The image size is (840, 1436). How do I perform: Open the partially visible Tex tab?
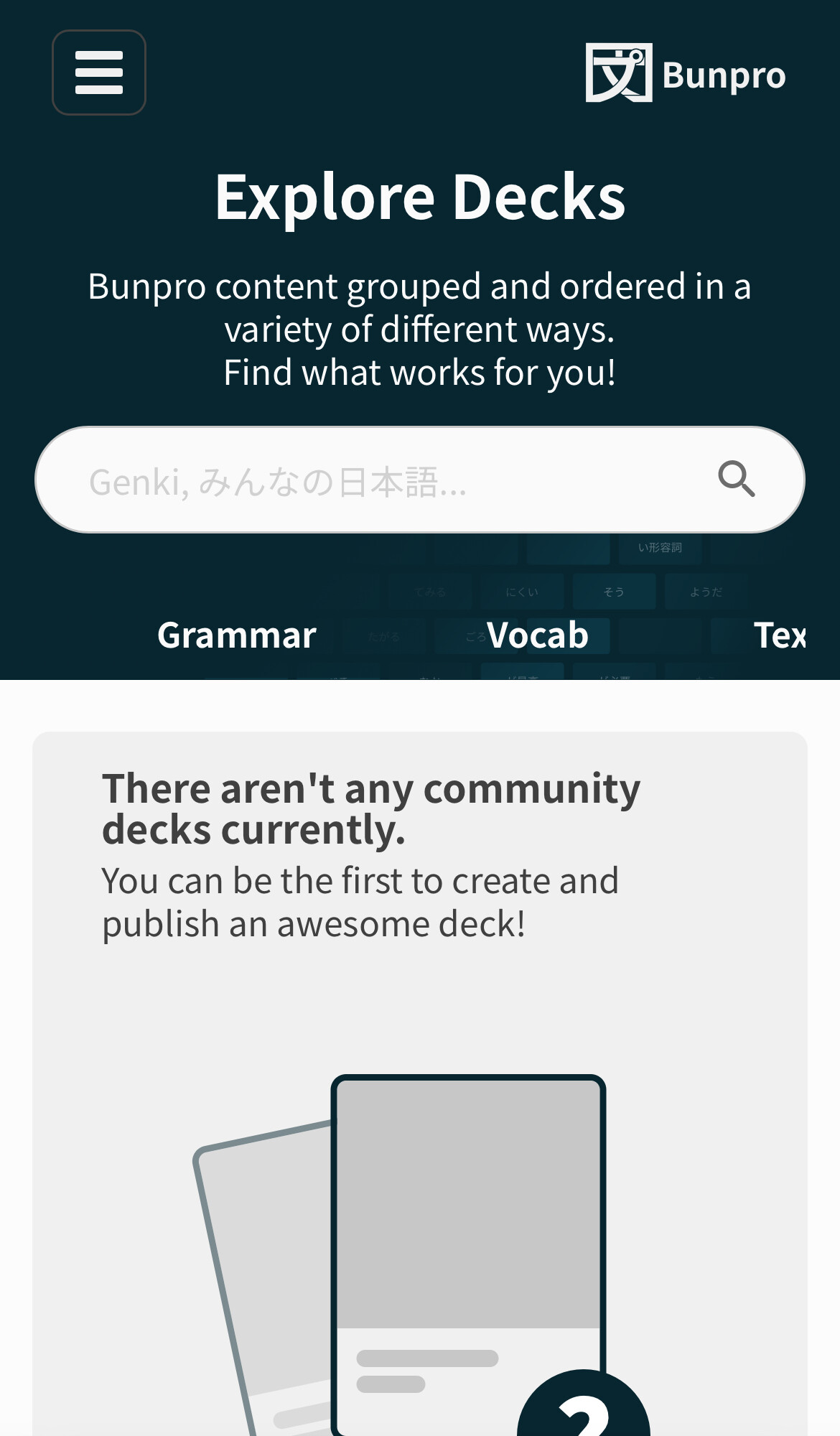780,635
